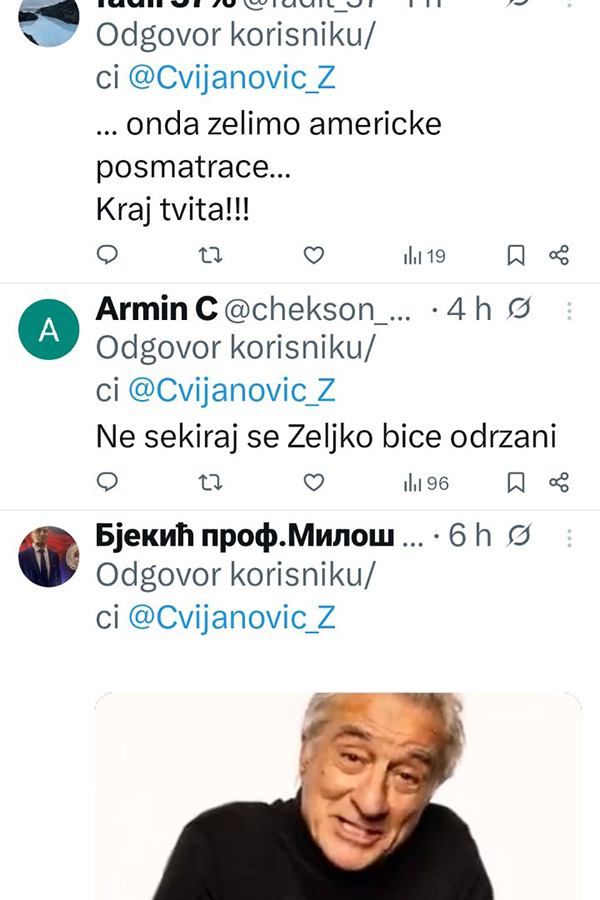The width and height of the screenshot is (600, 900).
Task: Like Armin C's tweet
Action: [314, 483]
